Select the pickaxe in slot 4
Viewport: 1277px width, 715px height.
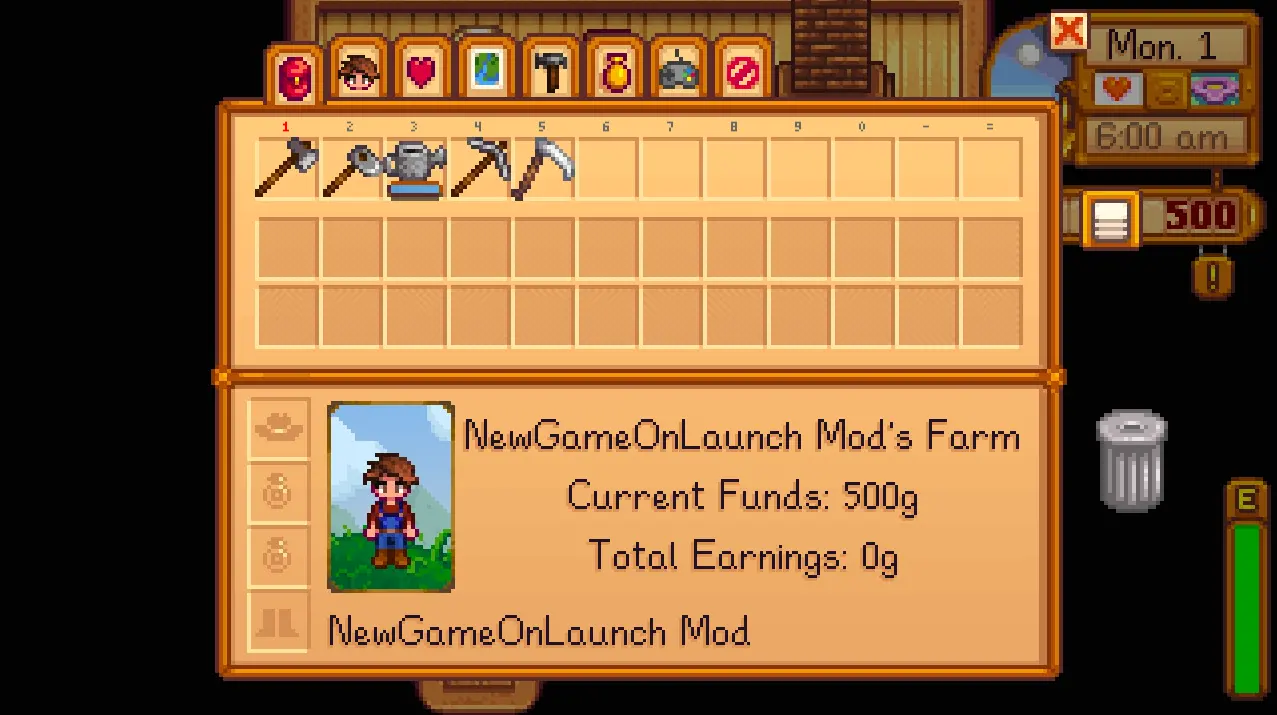(479, 168)
